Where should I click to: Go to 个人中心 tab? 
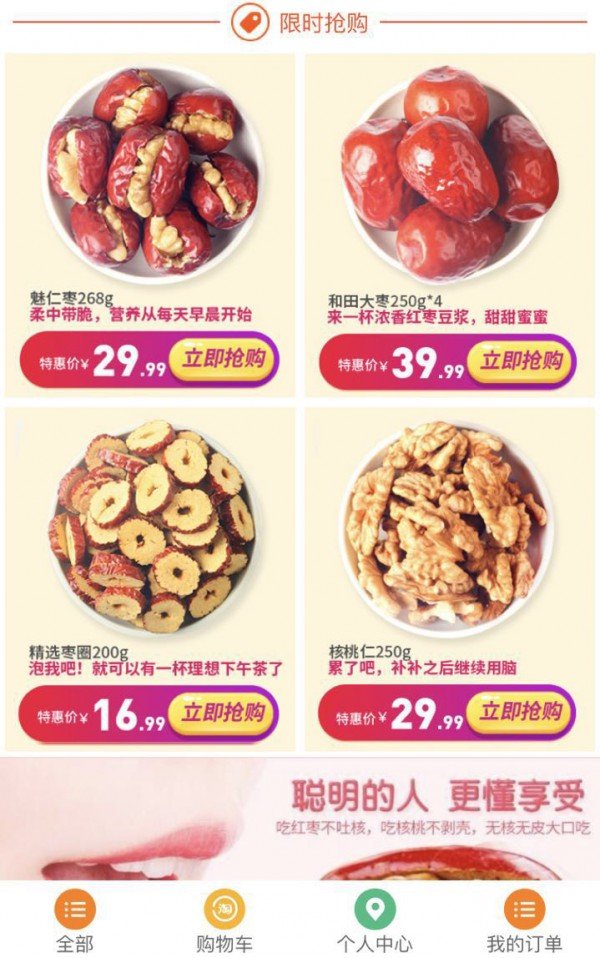pos(375,921)
